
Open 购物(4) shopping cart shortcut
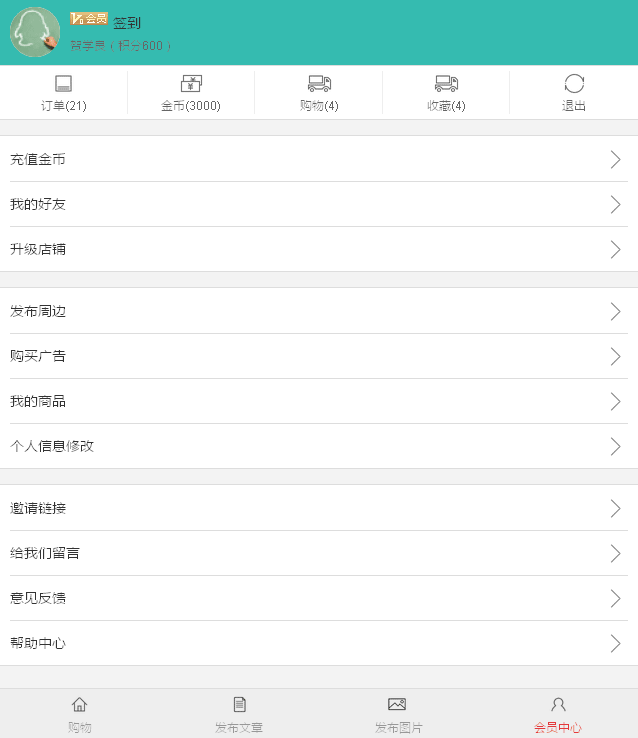(319, 93)
